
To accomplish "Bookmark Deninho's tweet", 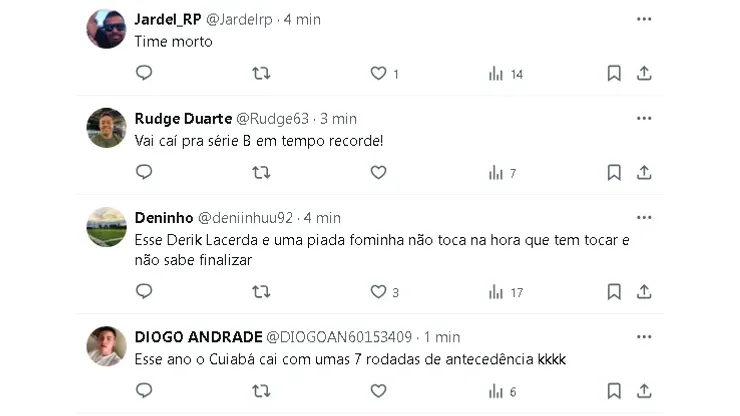I will coord(614,292).
